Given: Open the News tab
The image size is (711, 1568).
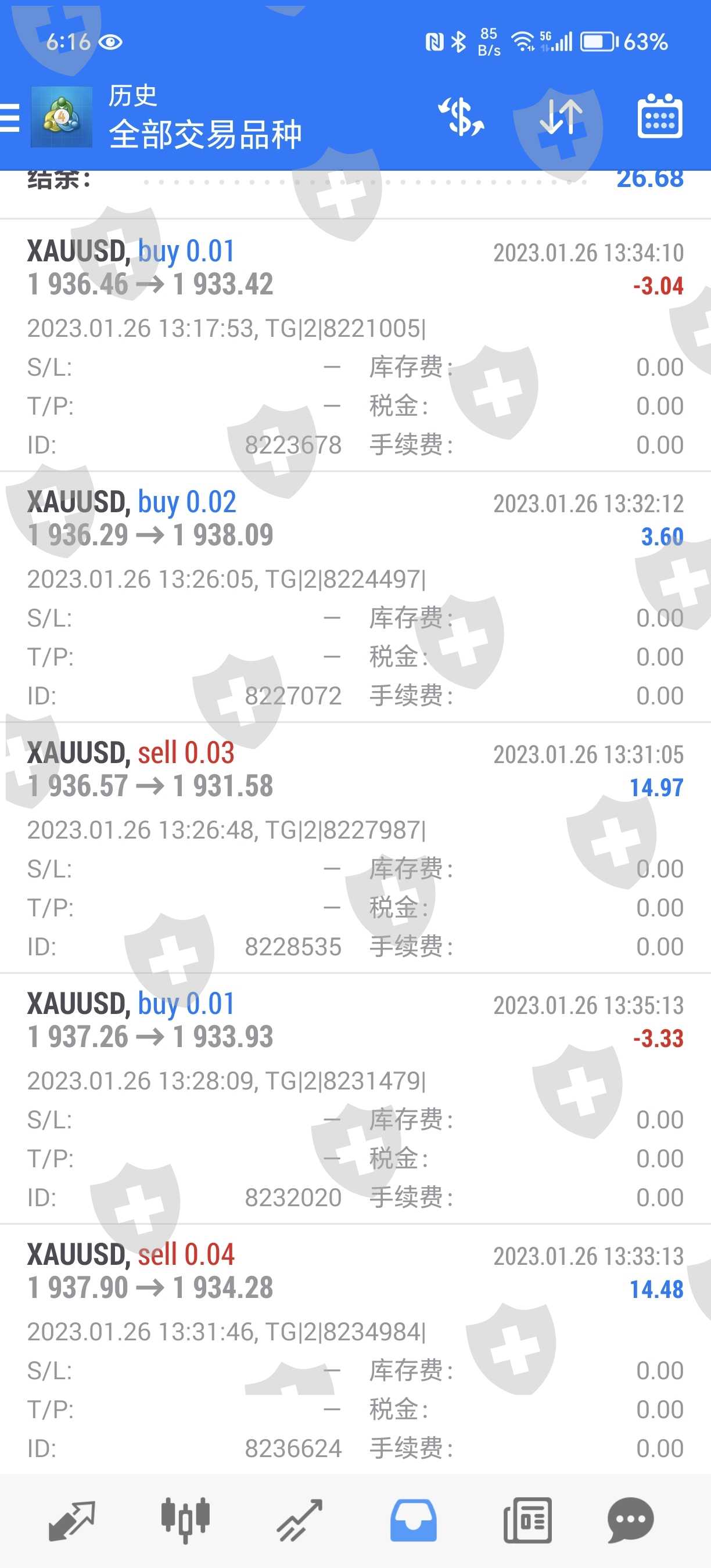Looking at the screenshot, I should [527, 1520].
